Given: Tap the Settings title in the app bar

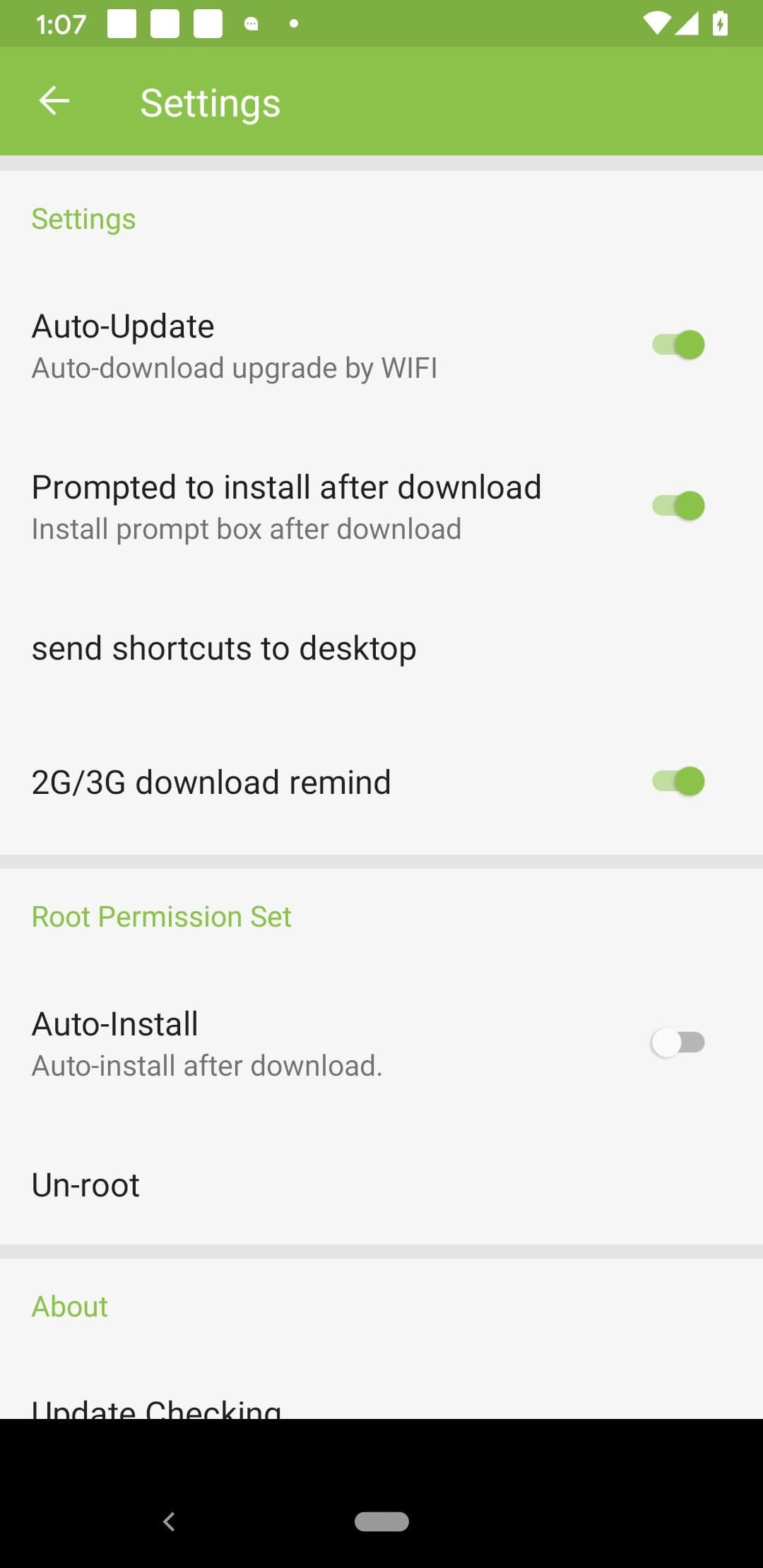Looking at the screenshot, I should [x=210, y=102].
